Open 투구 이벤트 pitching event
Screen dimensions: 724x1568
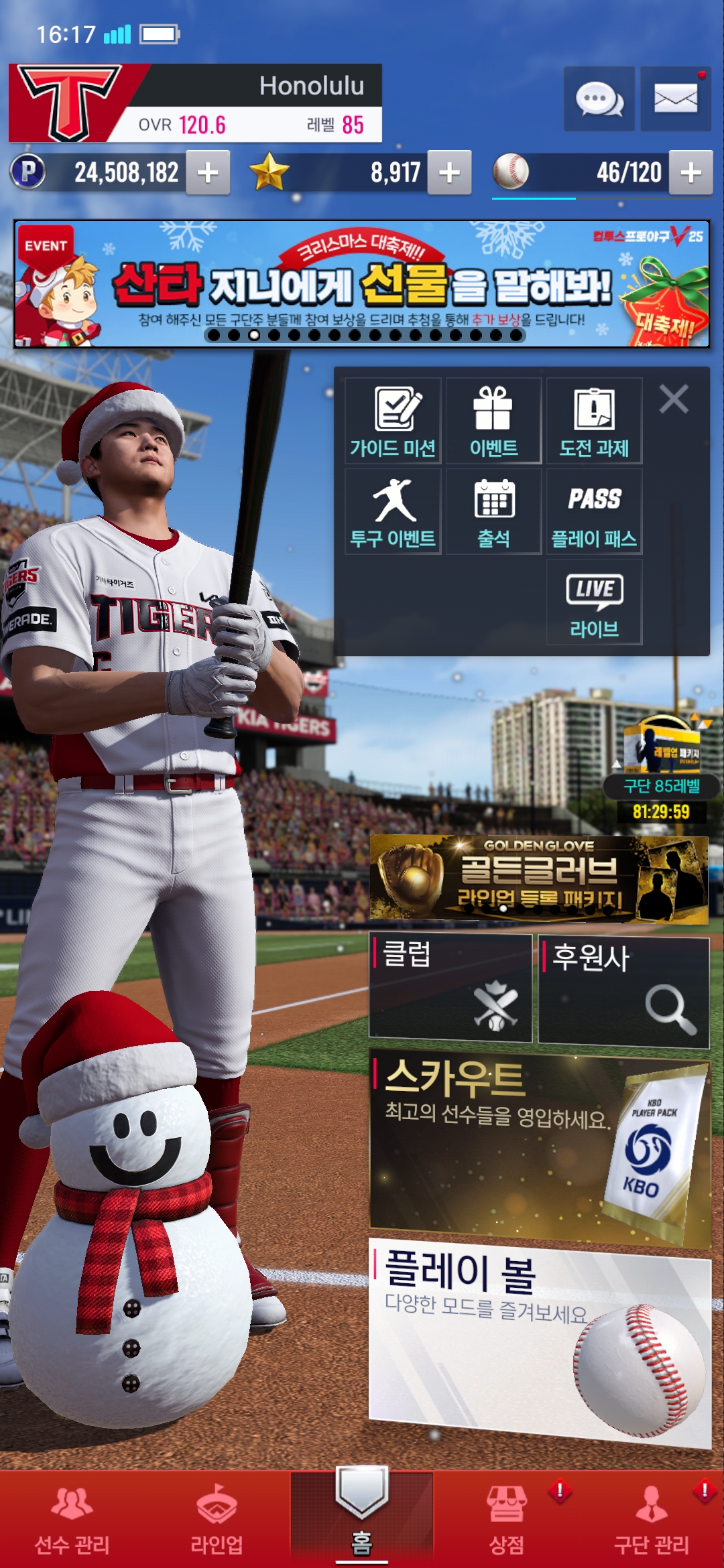tap(393, 512)
